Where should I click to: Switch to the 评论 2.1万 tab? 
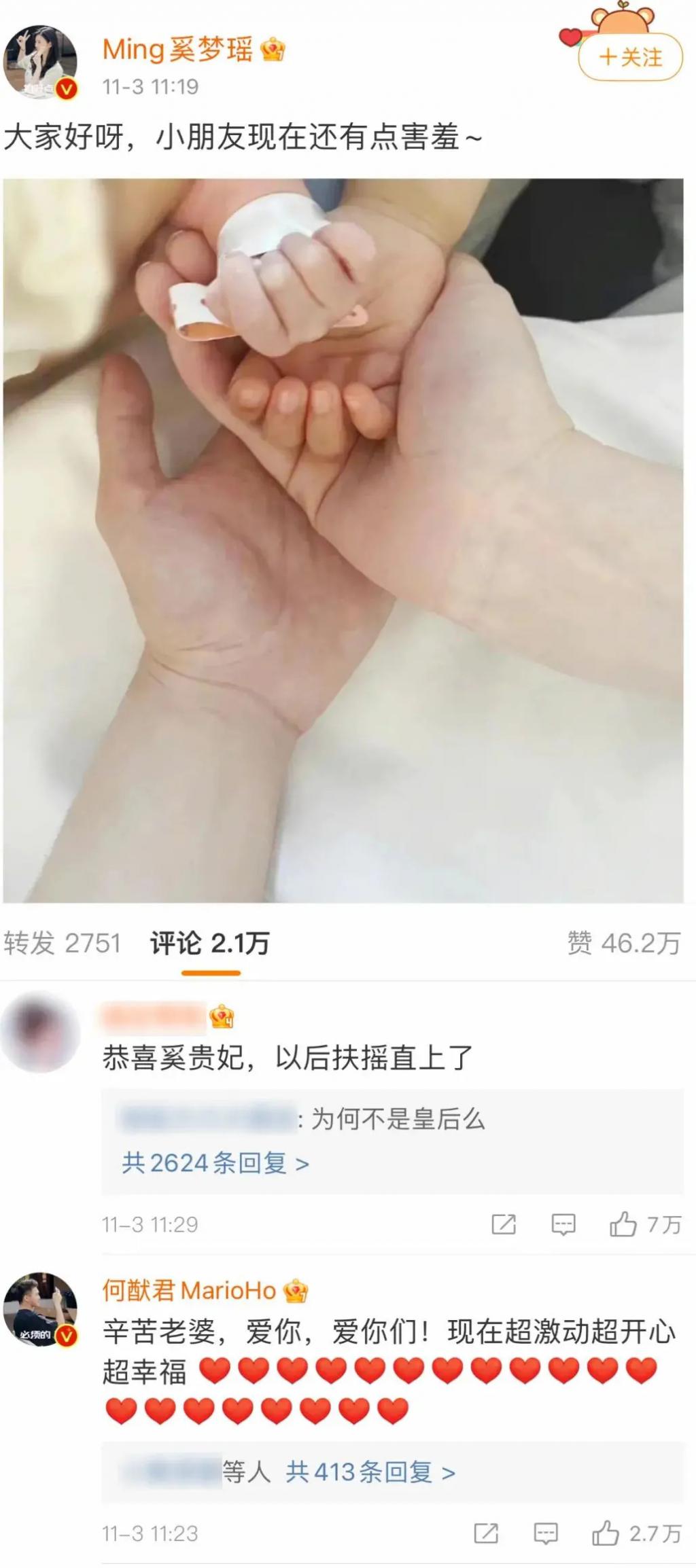coord(210,943)
